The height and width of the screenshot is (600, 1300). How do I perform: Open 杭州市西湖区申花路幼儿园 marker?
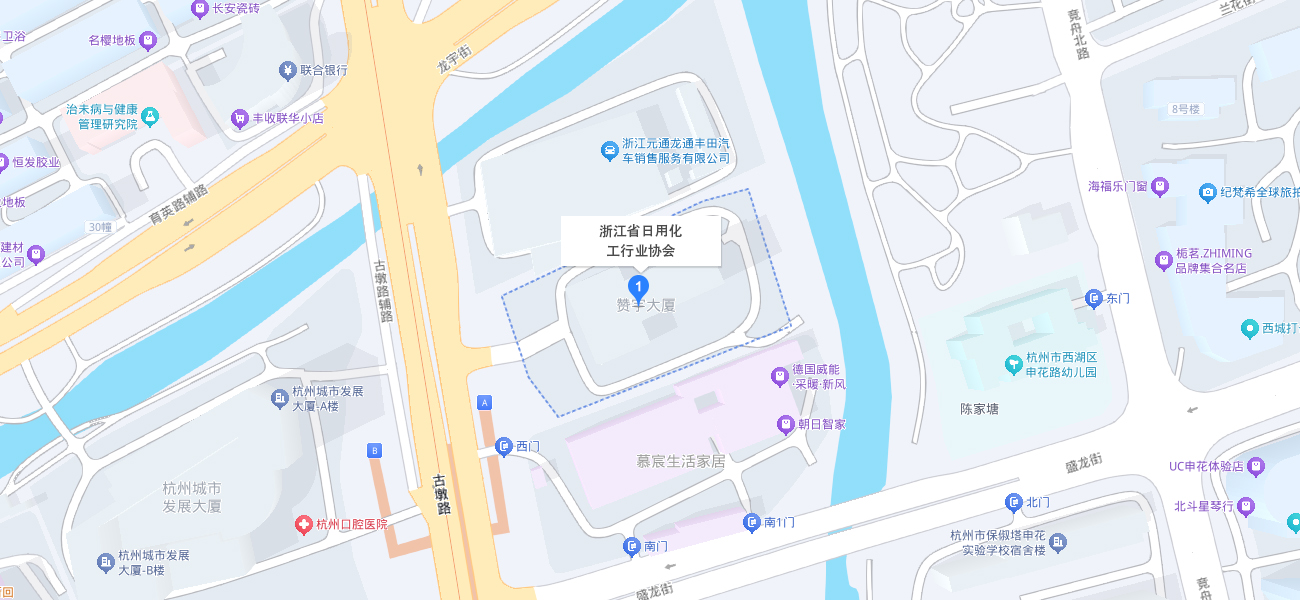point(1014,365)
